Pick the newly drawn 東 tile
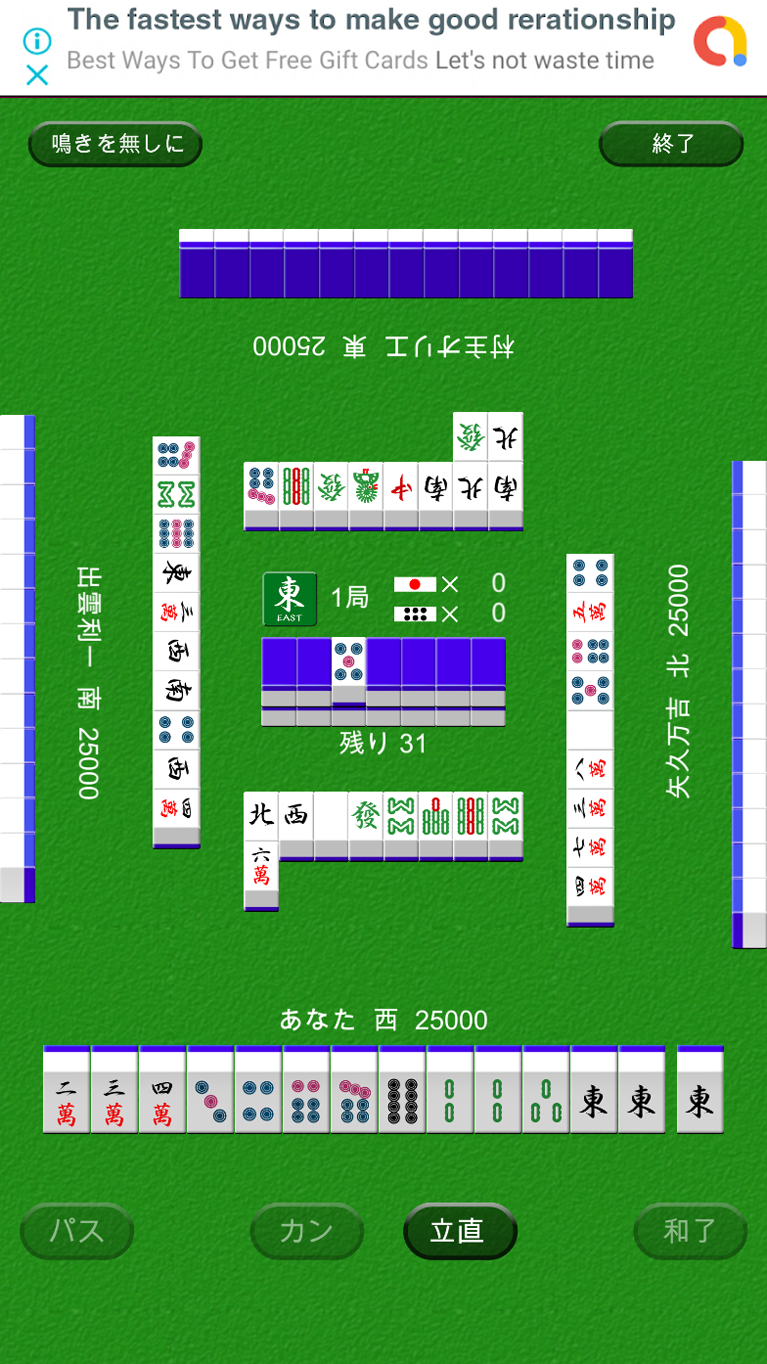 tap(700, 1091)
